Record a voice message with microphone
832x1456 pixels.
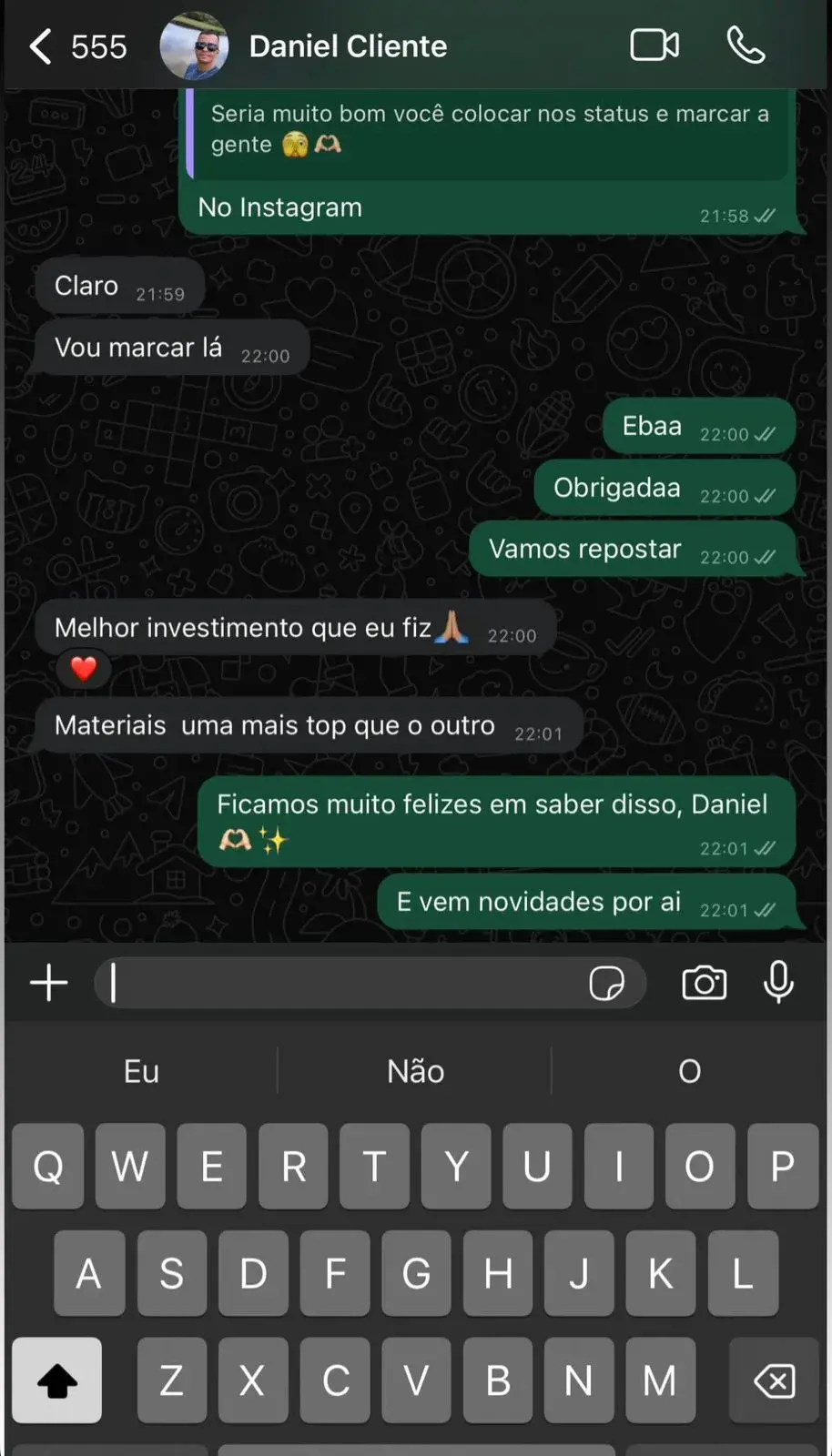(778, 983)
